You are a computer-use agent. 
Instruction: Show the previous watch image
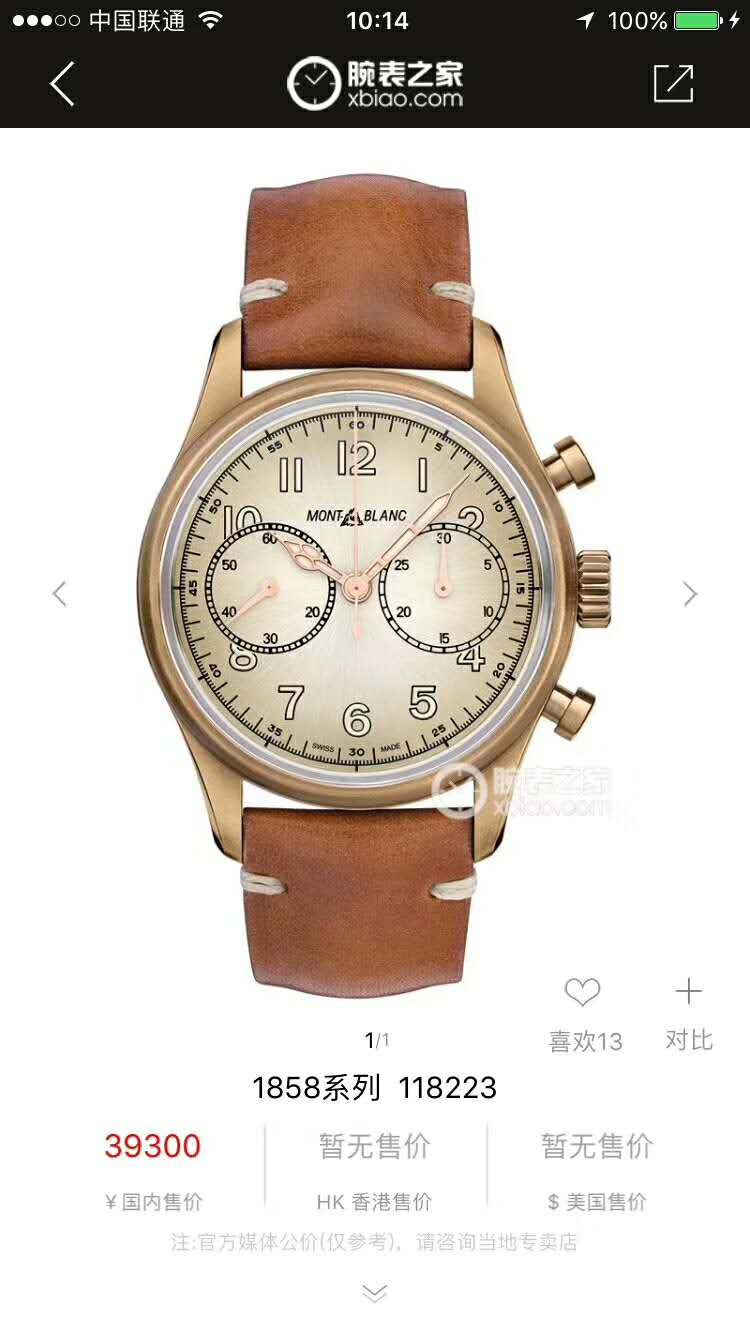60,594
